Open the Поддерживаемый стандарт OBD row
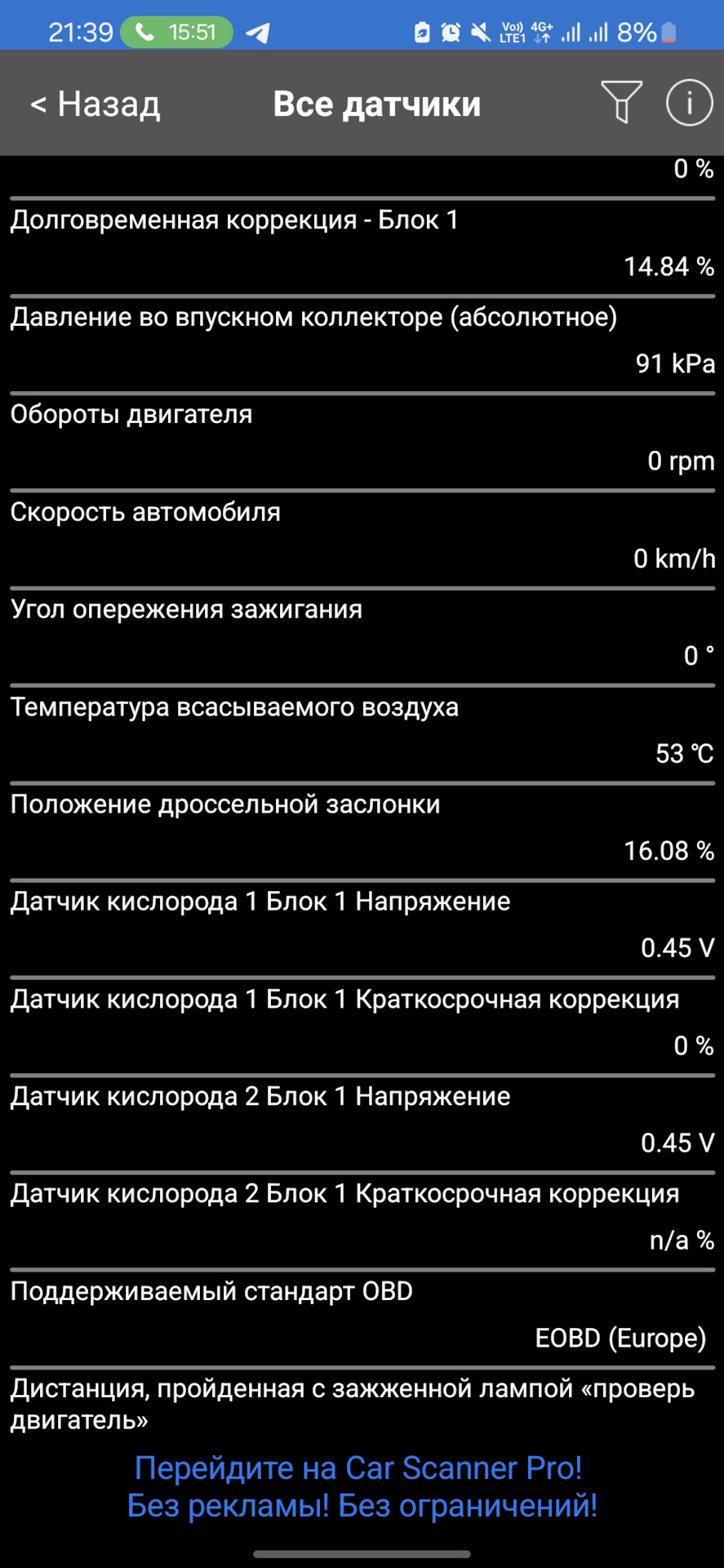 pos(362,1315)
